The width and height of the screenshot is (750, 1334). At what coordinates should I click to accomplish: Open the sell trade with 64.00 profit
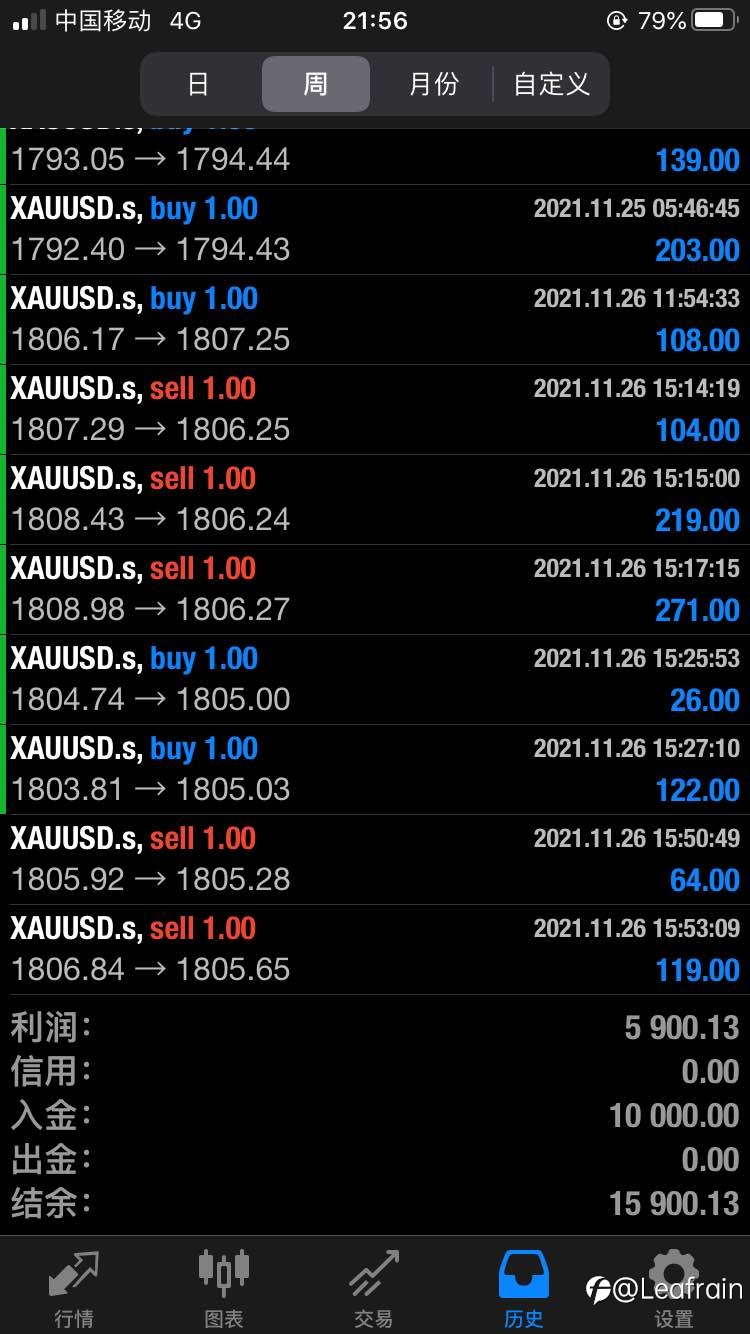pyautogui.click(x=375, y=860)
